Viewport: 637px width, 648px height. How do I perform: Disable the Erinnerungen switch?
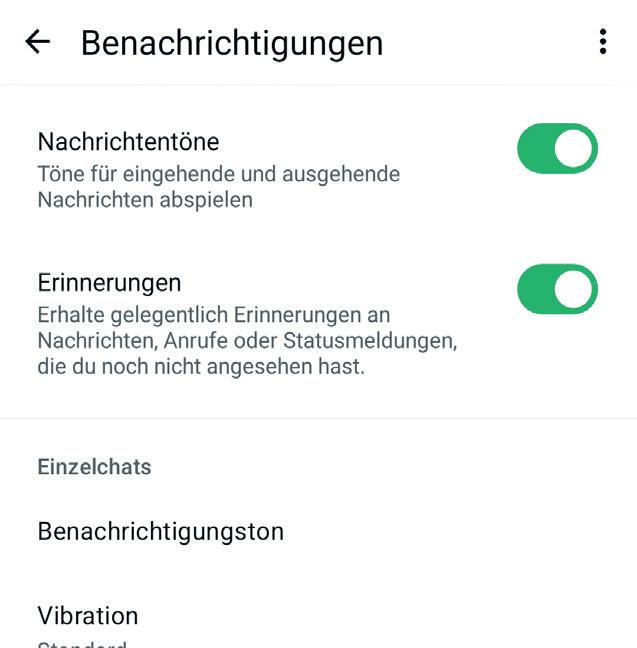(557, 290)
